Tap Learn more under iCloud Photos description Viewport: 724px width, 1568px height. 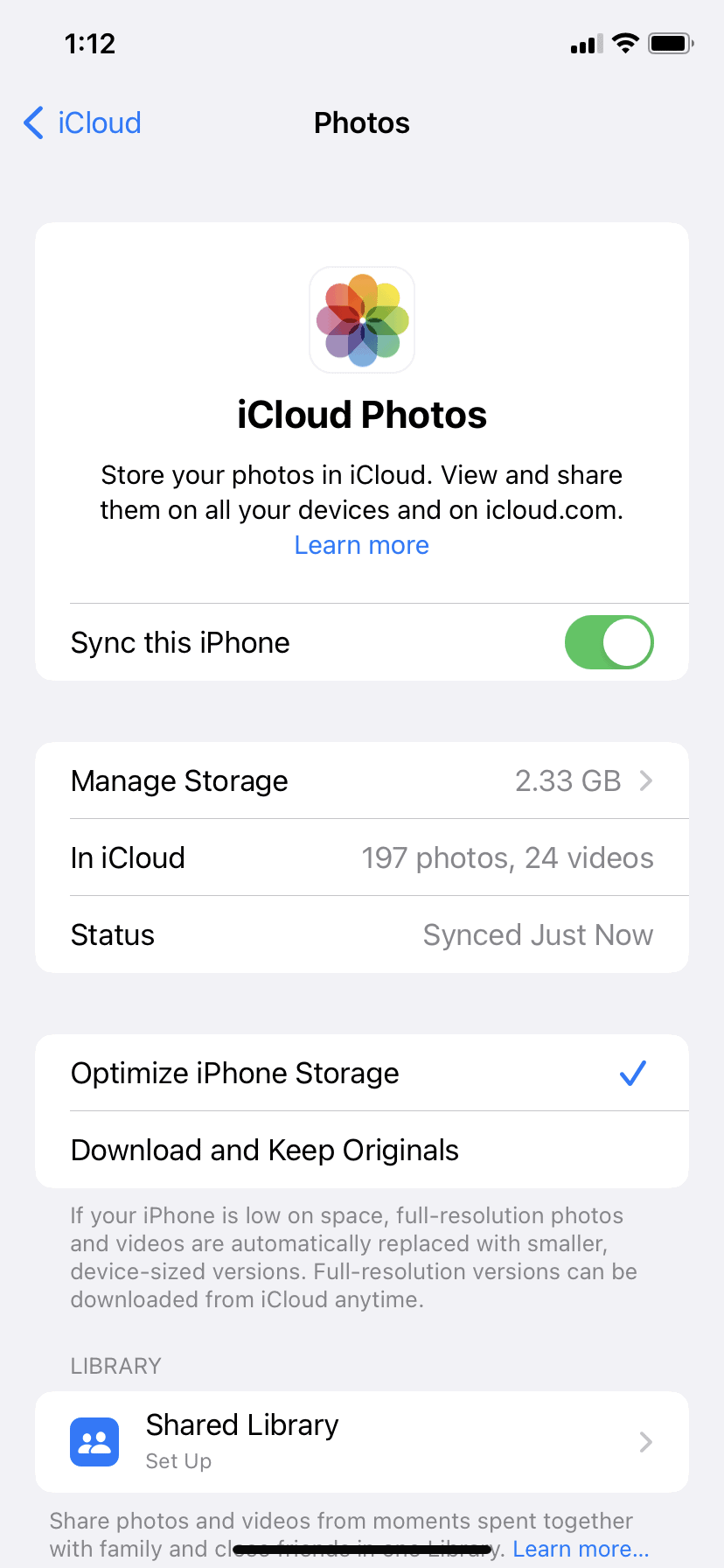(362, 545)
